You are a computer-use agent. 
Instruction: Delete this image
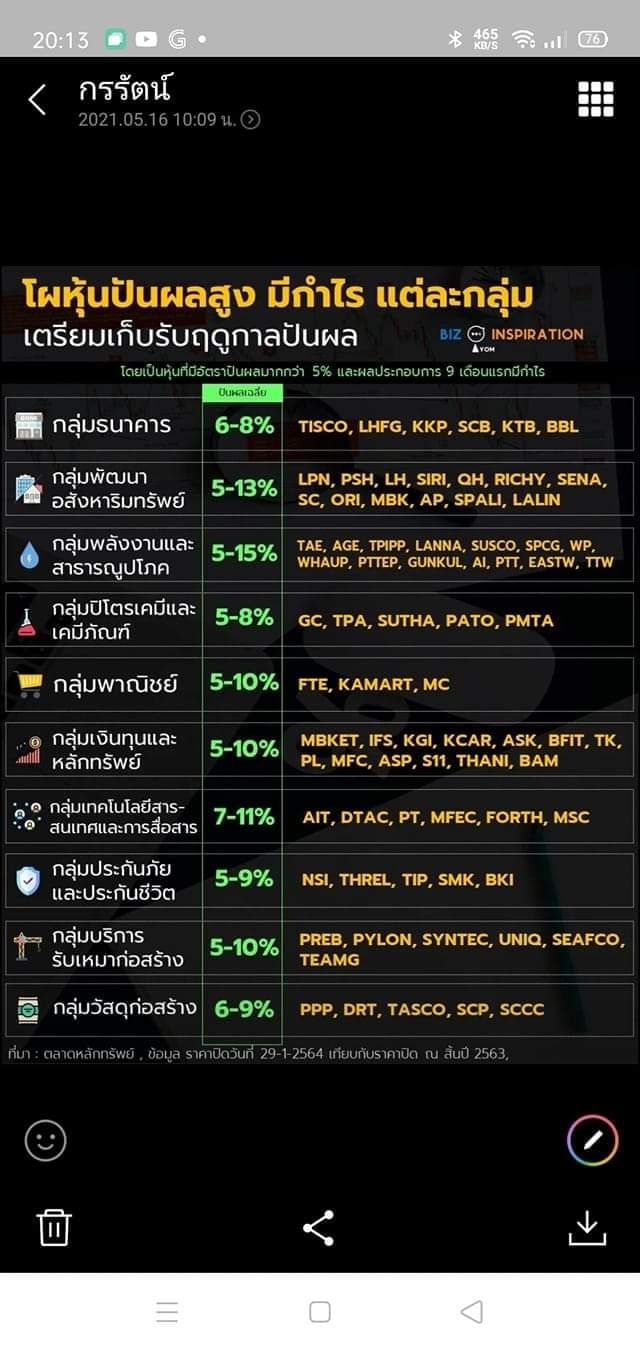coord(54,1227)
